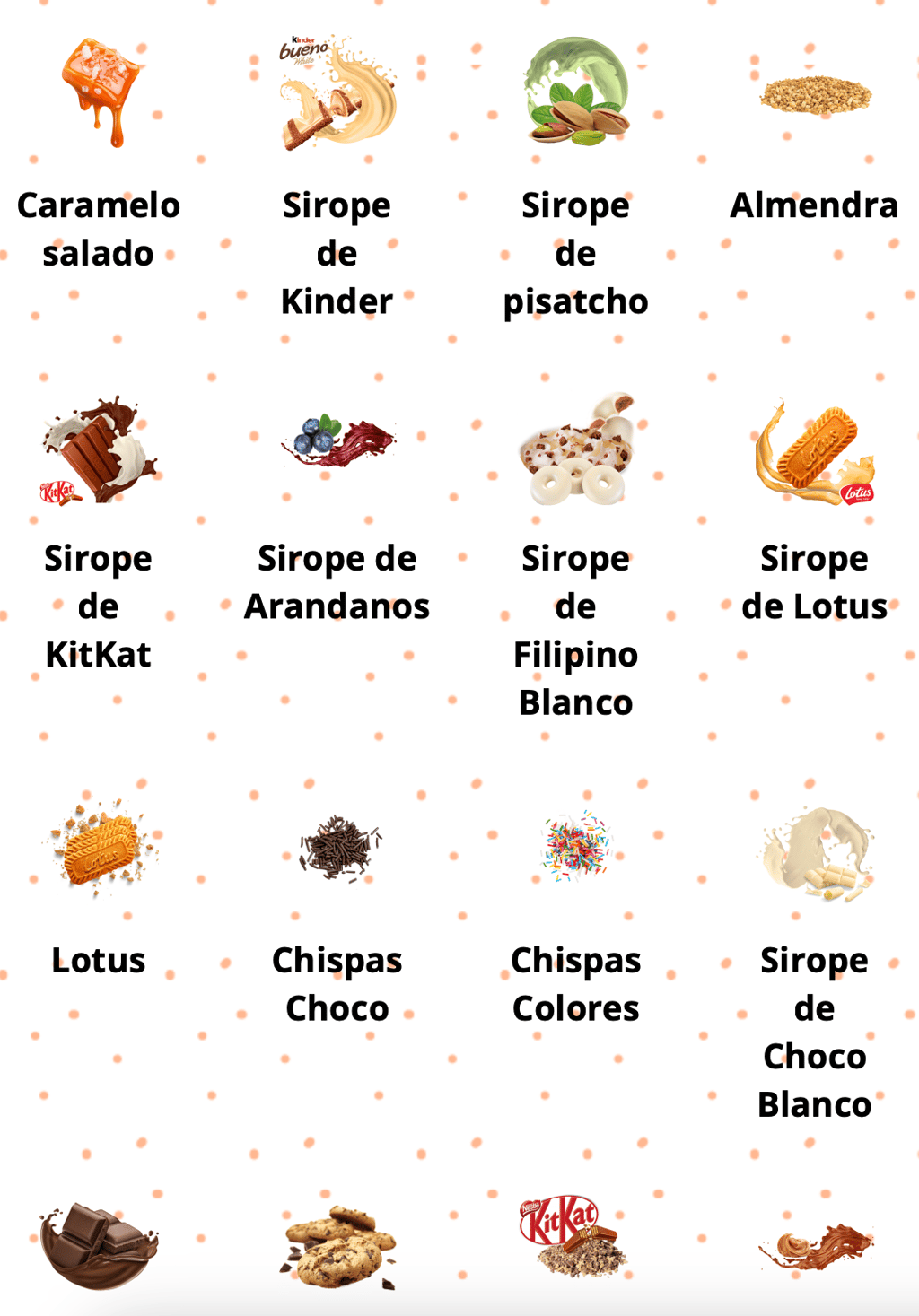The width and height of the screenshot is (919, 1316).
Task: Pick Sirope de pisatcho
Action: pos(575,94)
